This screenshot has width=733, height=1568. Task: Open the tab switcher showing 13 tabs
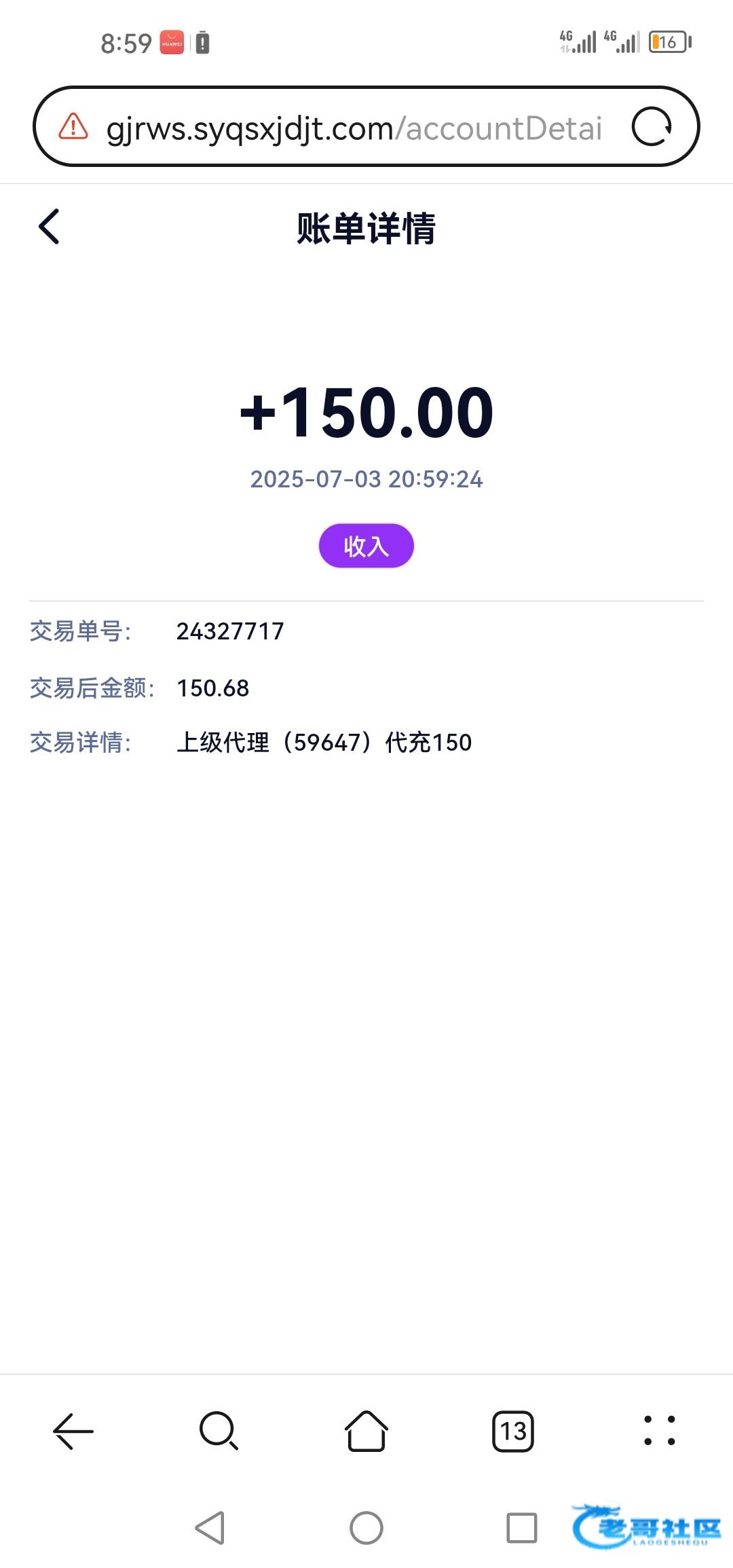pyautogui.click(x=513, y=1431)
